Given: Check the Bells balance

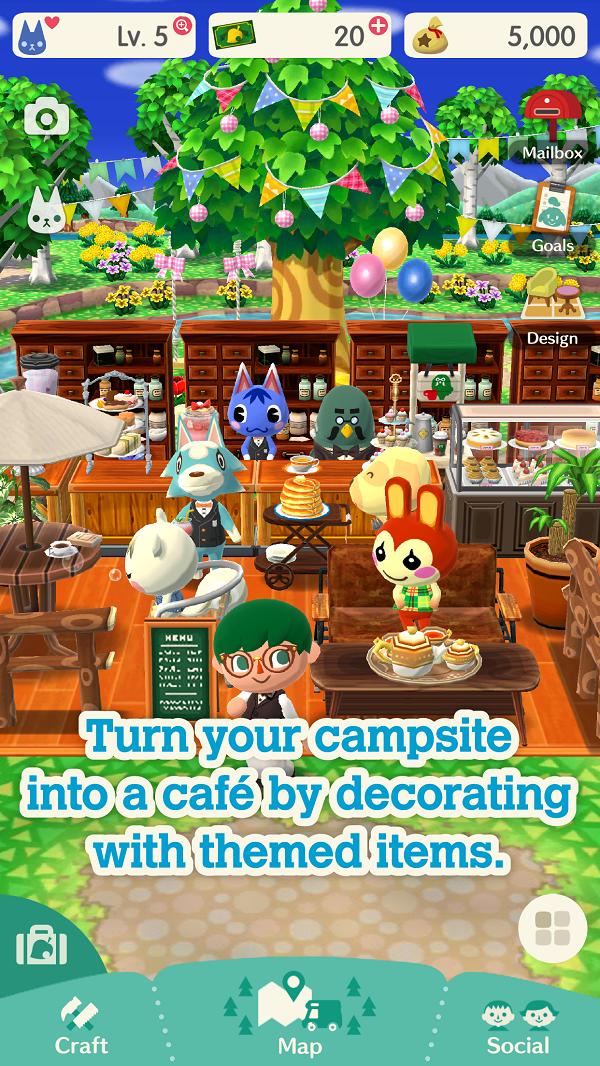Looking at the screenshot, I should [496, 37].
